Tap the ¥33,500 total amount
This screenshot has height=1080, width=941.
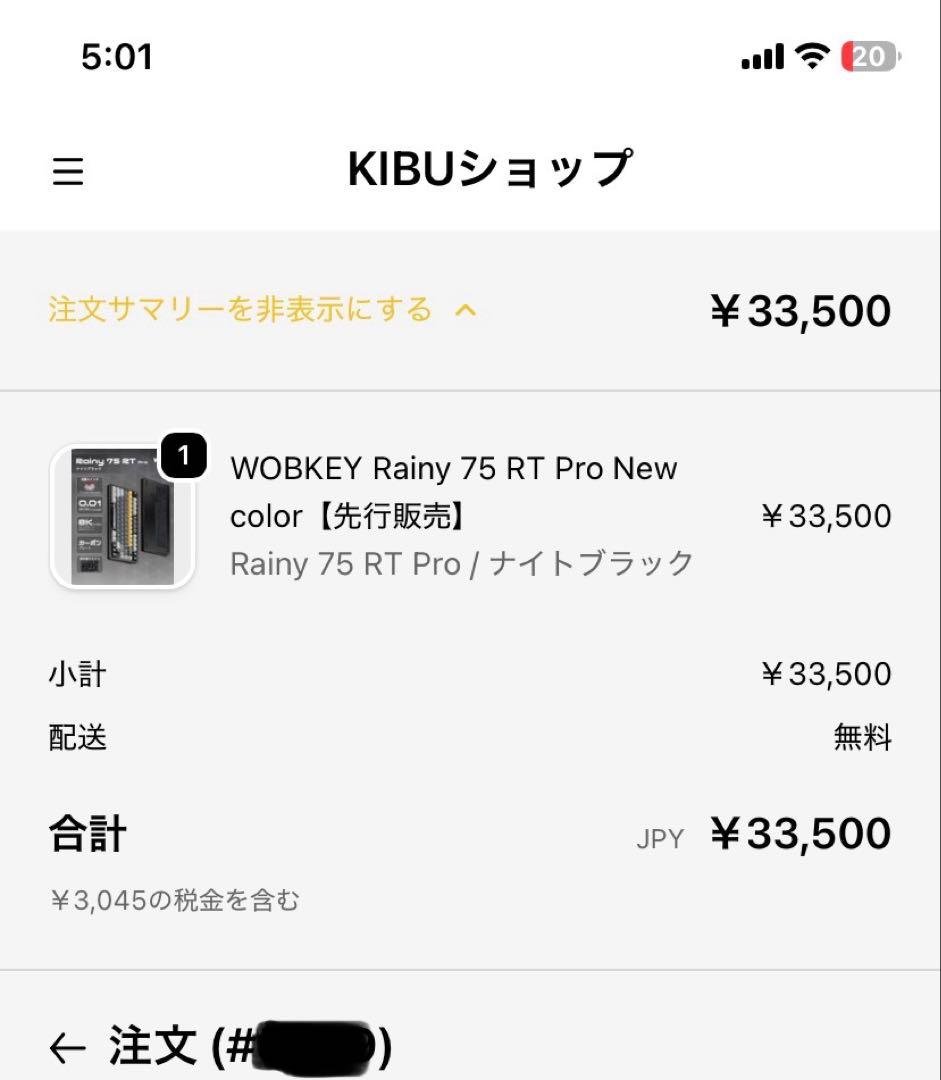point(800,833)
